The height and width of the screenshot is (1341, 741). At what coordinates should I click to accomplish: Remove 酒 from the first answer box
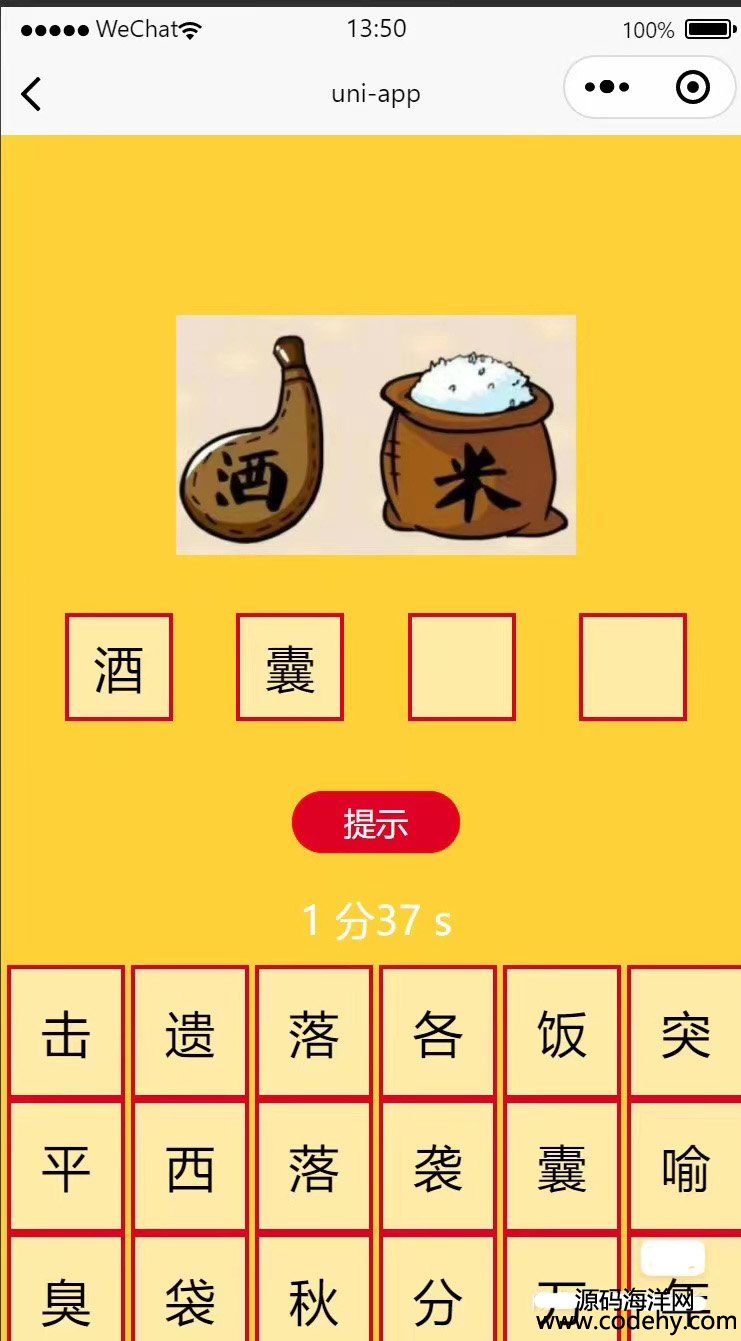tap(119, 667)
